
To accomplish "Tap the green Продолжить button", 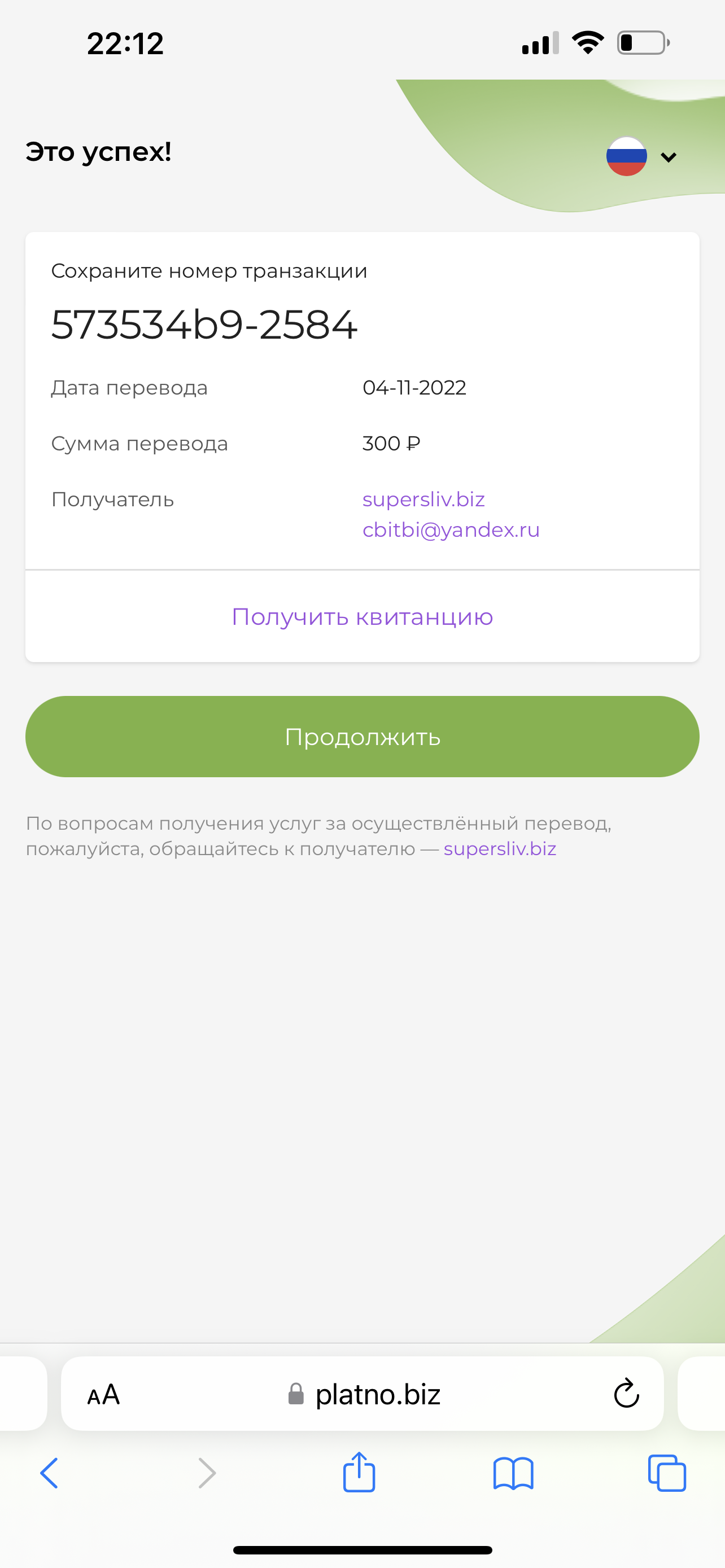I will (x=362, y=737).
